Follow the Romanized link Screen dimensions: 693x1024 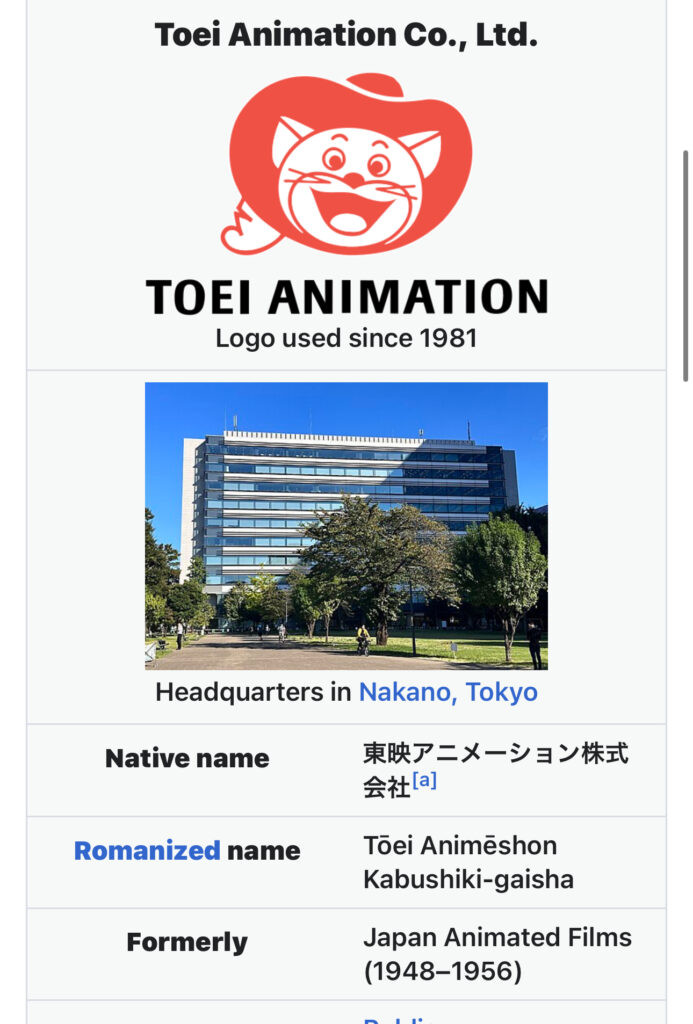coord(147,851)
